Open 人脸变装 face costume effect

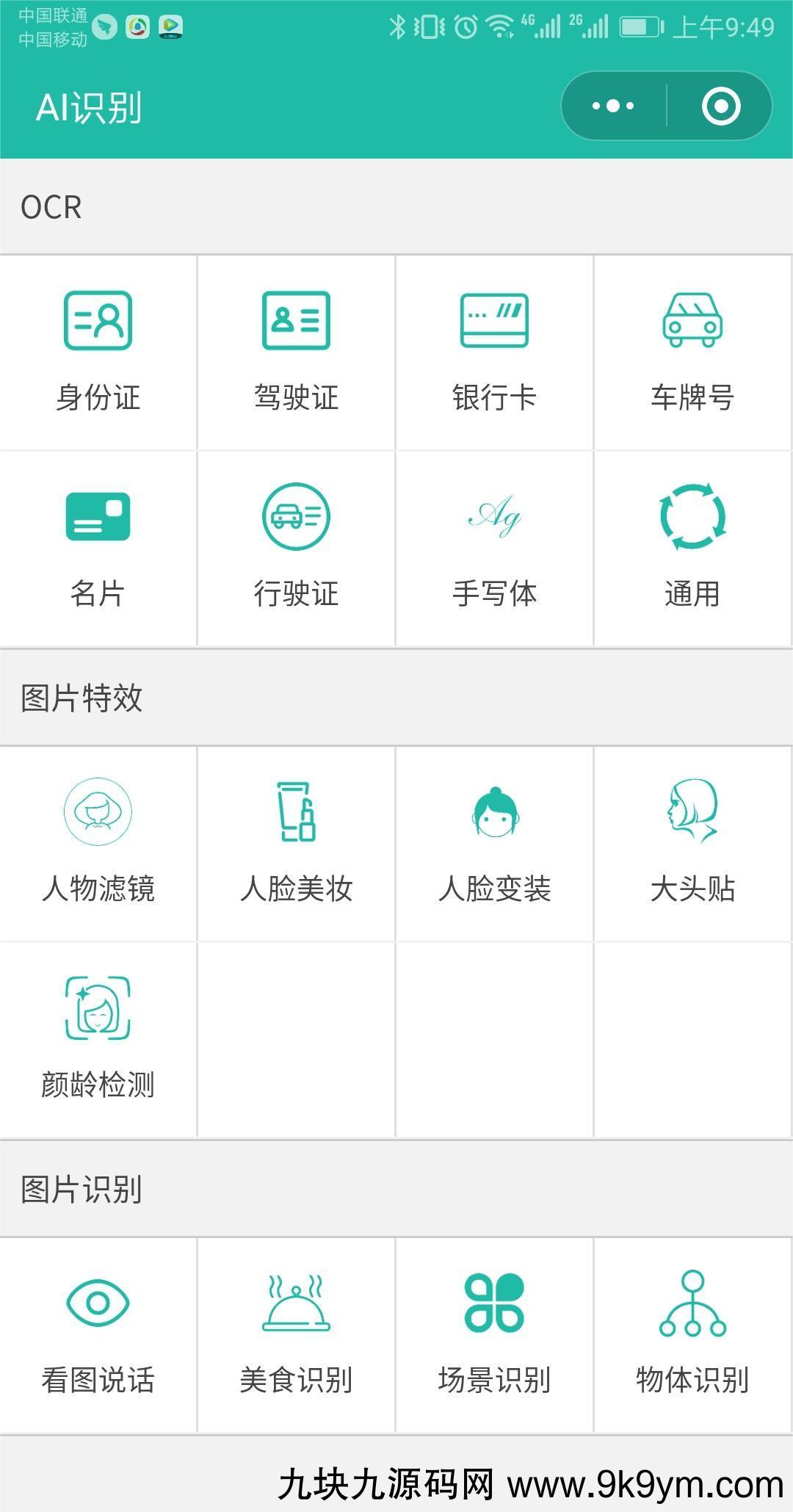[x=494, y=844]
